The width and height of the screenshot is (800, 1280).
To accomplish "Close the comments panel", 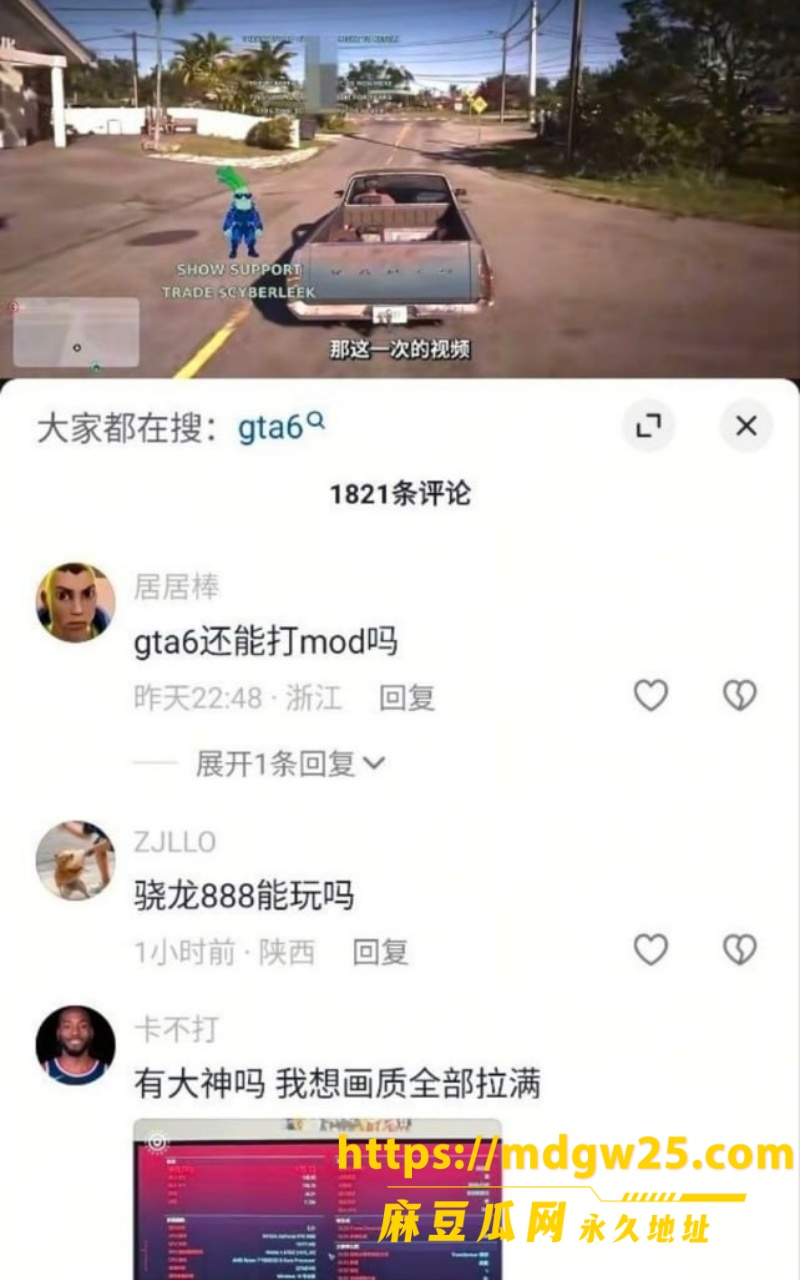I will (x=746, y=426).
